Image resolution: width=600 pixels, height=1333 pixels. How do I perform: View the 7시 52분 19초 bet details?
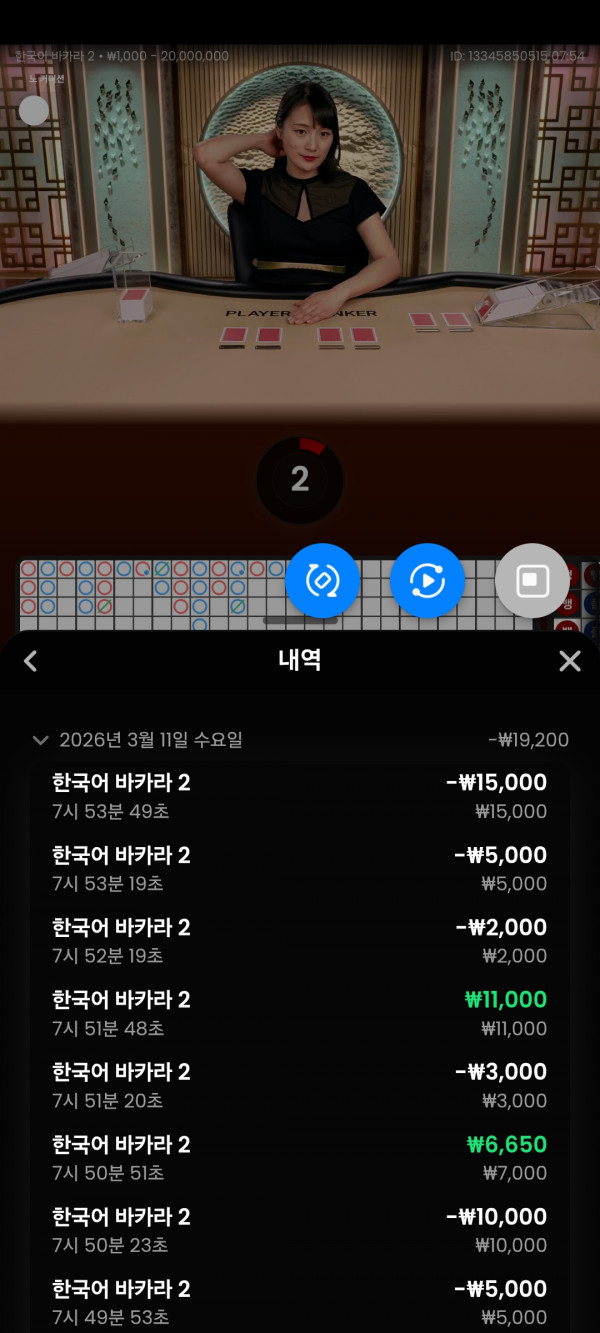coord(299,940)
